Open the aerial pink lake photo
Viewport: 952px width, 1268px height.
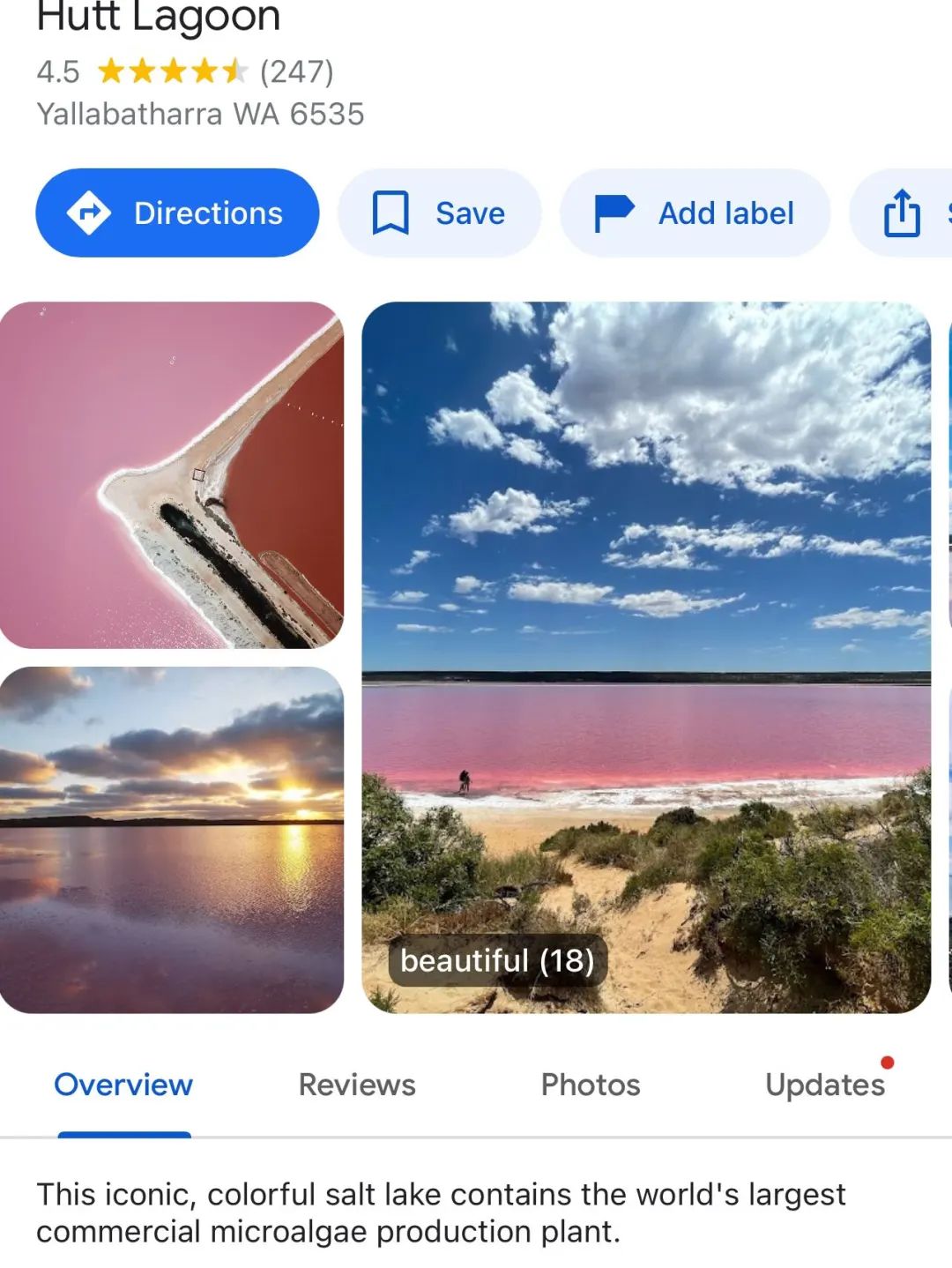pyautogui.click(x=172, y=475)
